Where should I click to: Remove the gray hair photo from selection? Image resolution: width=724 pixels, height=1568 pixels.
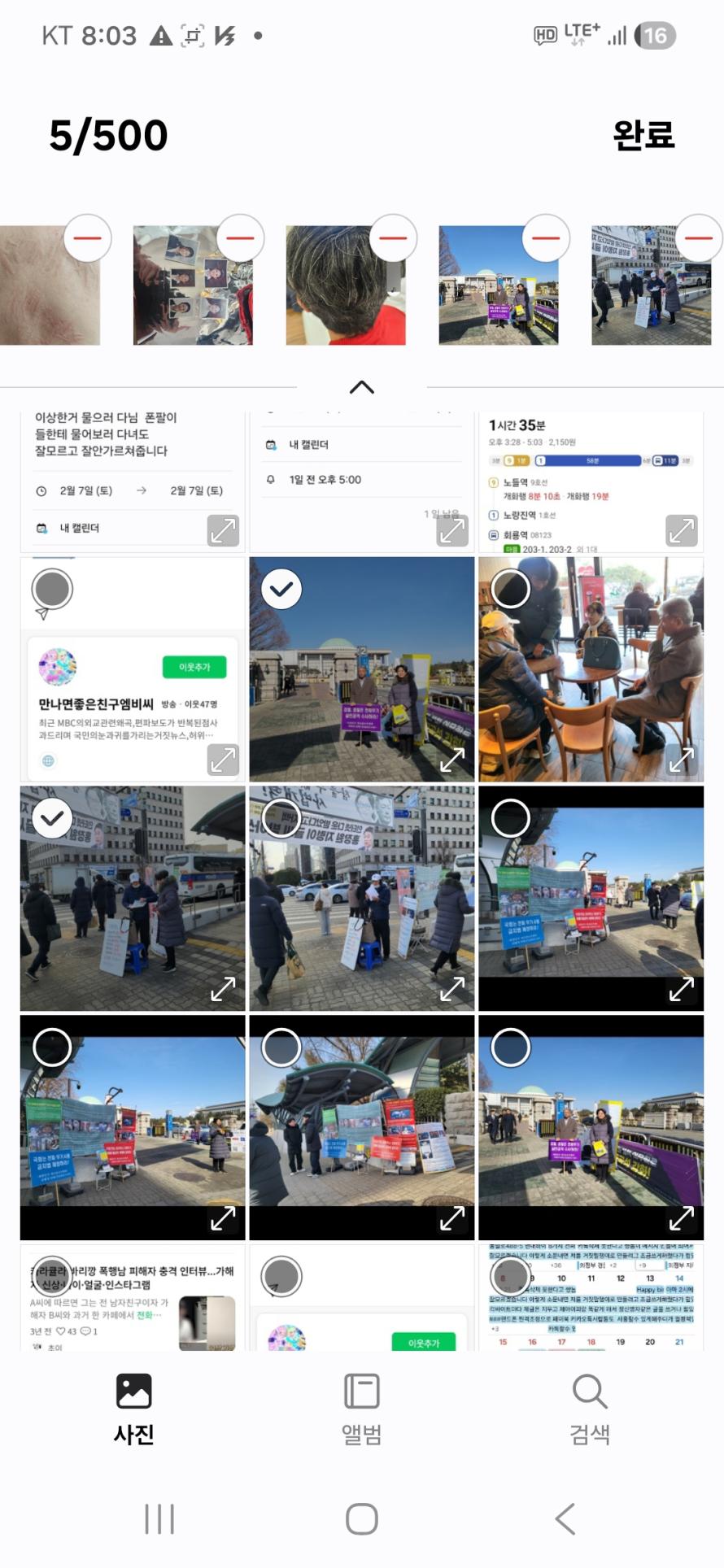(x=393, y=237)
